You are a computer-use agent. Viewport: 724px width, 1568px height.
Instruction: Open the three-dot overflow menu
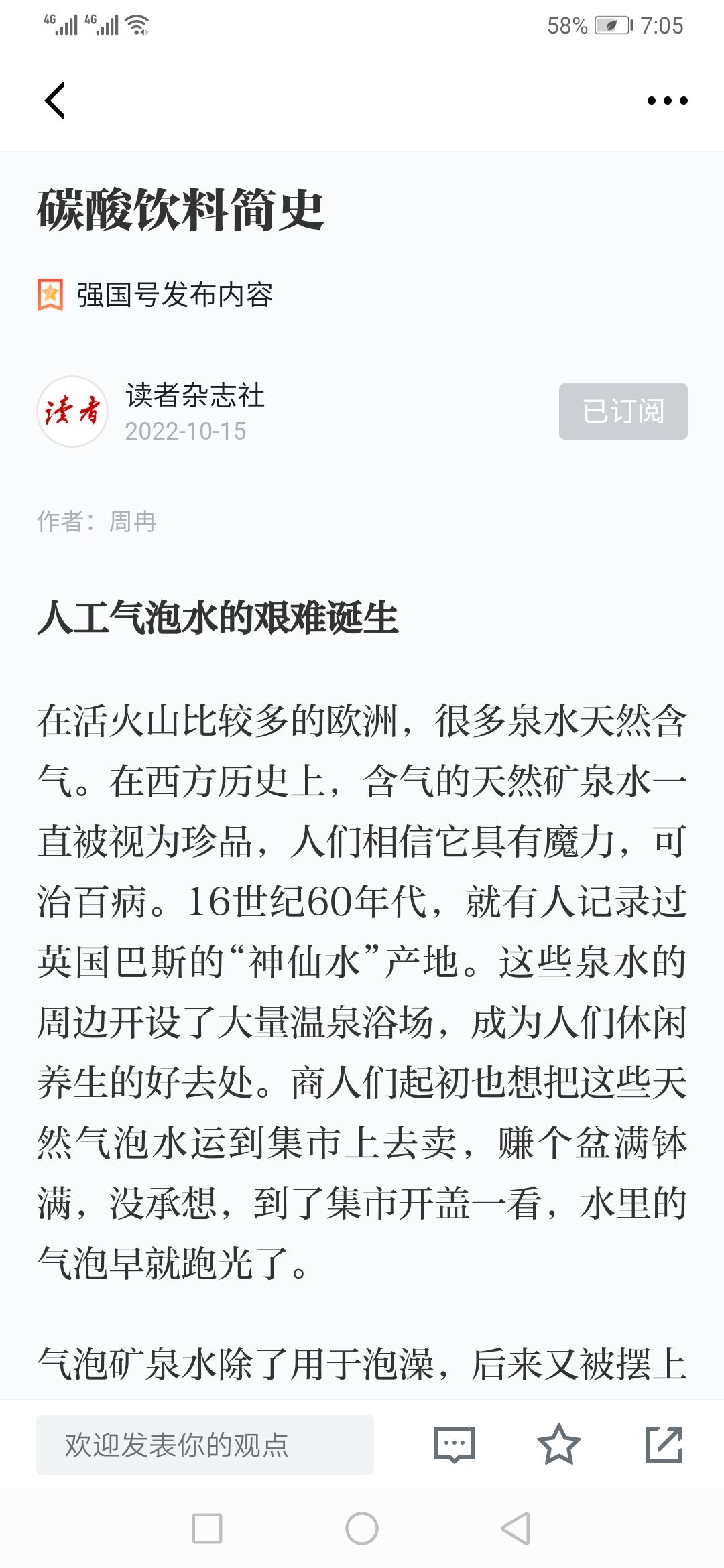[x=667, y=101]
